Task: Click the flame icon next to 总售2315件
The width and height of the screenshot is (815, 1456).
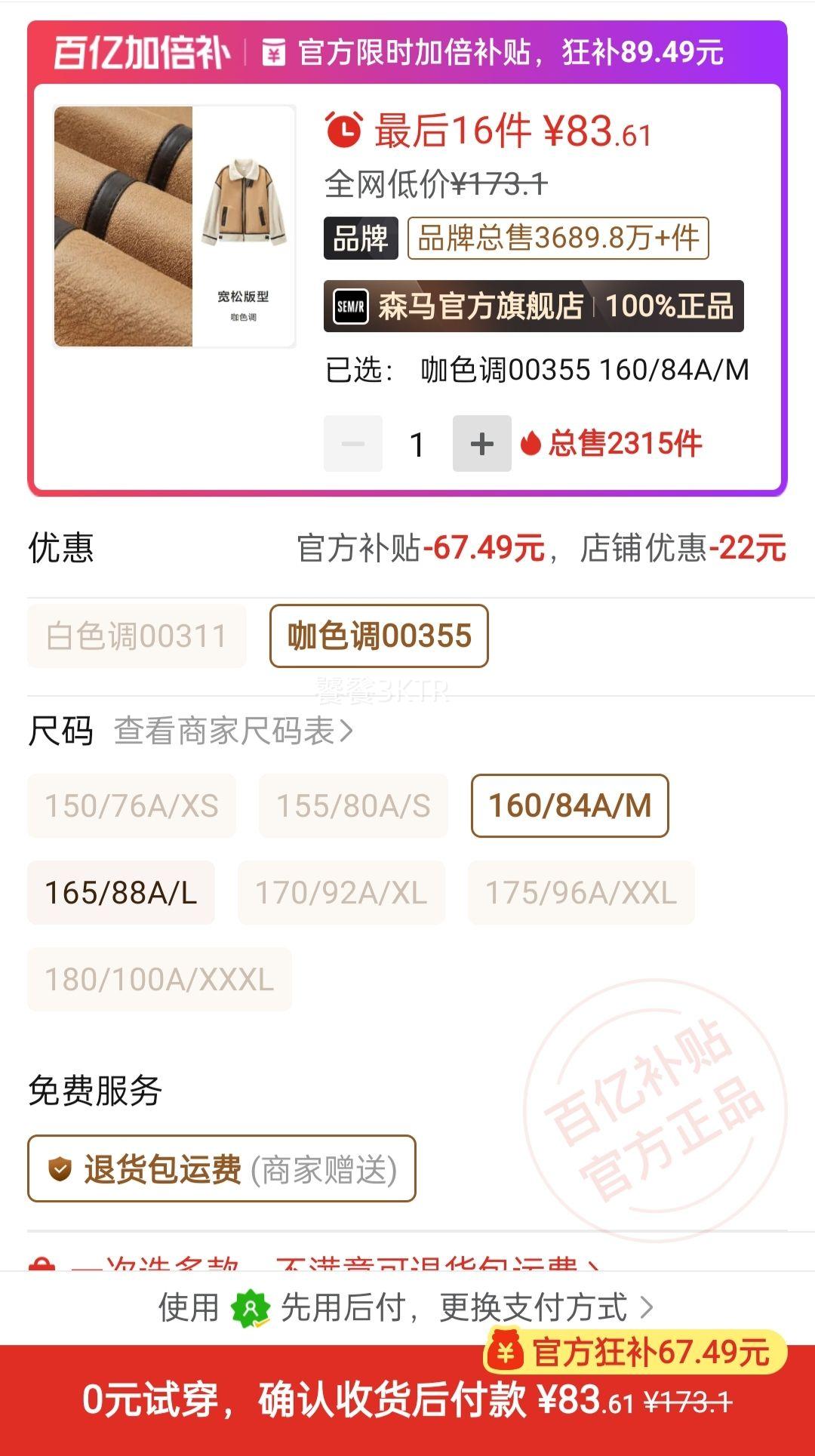Action: click(533, 445)
